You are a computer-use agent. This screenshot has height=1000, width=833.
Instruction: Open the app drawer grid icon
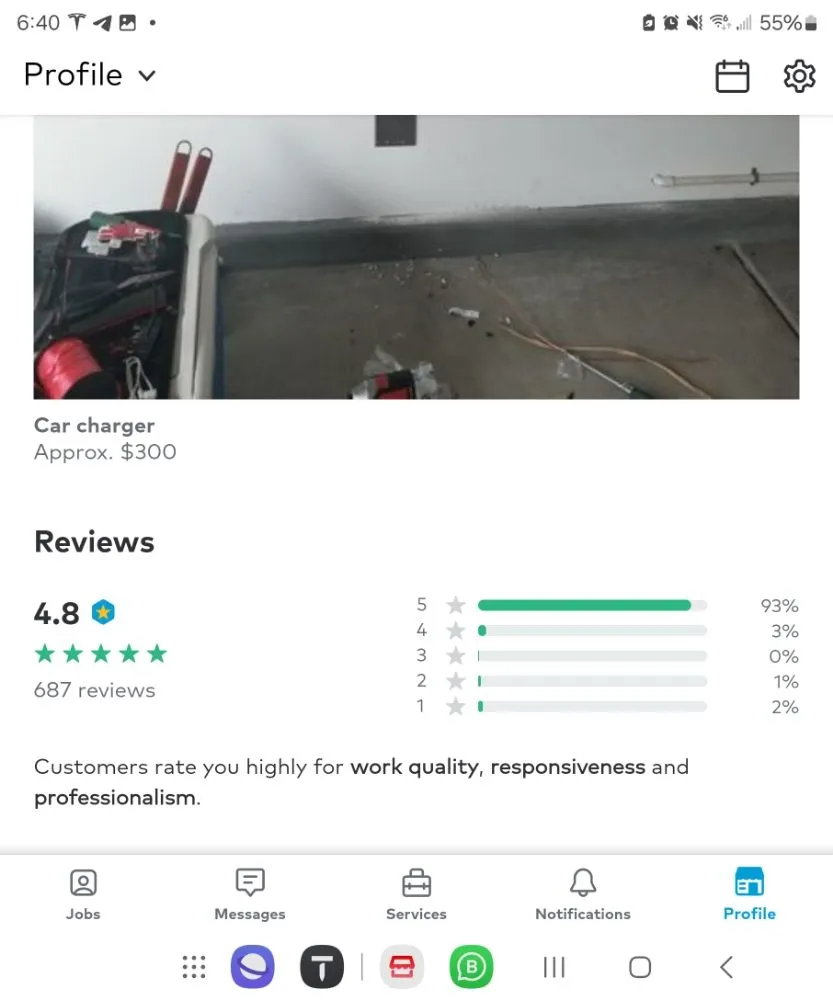pyautogui.click(x=194, y=967)
